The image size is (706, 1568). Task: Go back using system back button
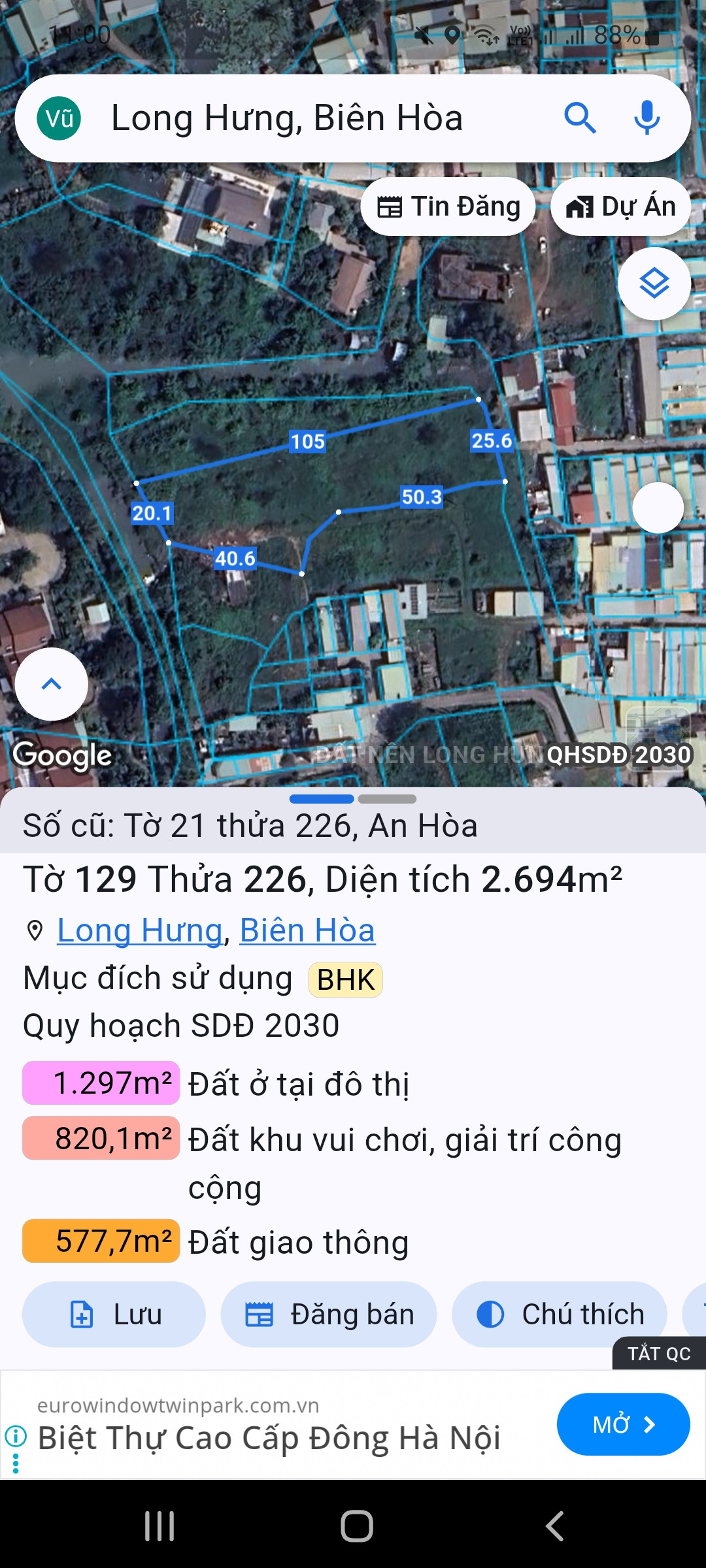[554, 1526]
